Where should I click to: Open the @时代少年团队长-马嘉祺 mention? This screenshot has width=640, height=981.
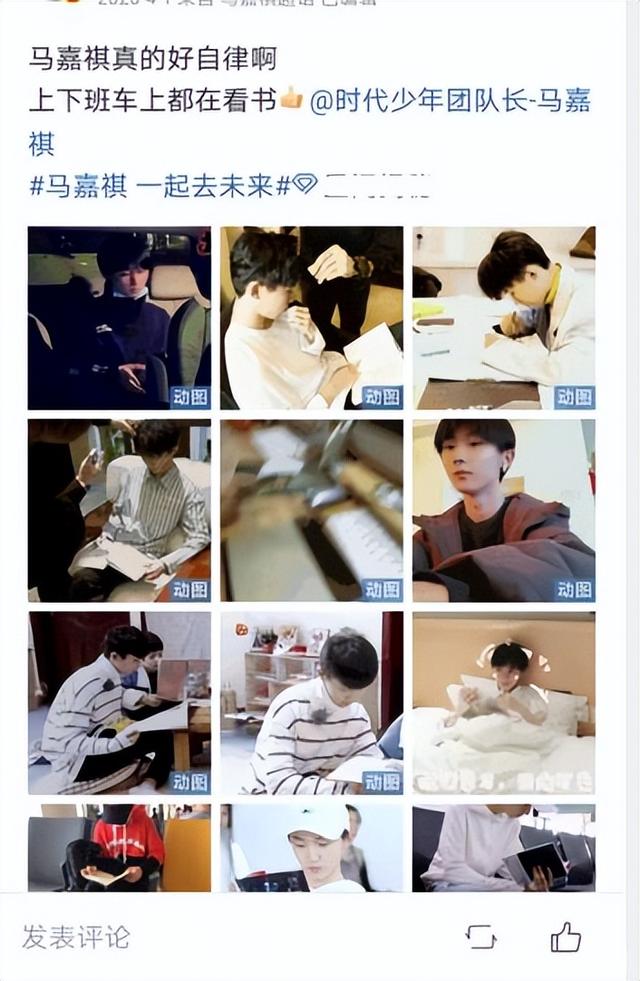pyautogui.click(x=450, y=101)
